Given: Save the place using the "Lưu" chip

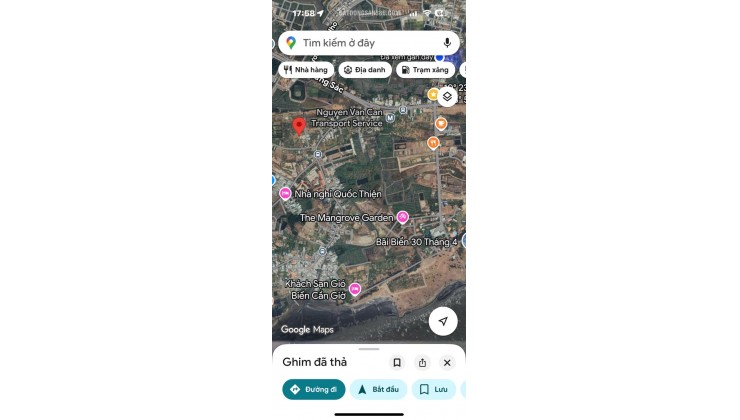Looking at the screenshot, I should pos(433,389).
